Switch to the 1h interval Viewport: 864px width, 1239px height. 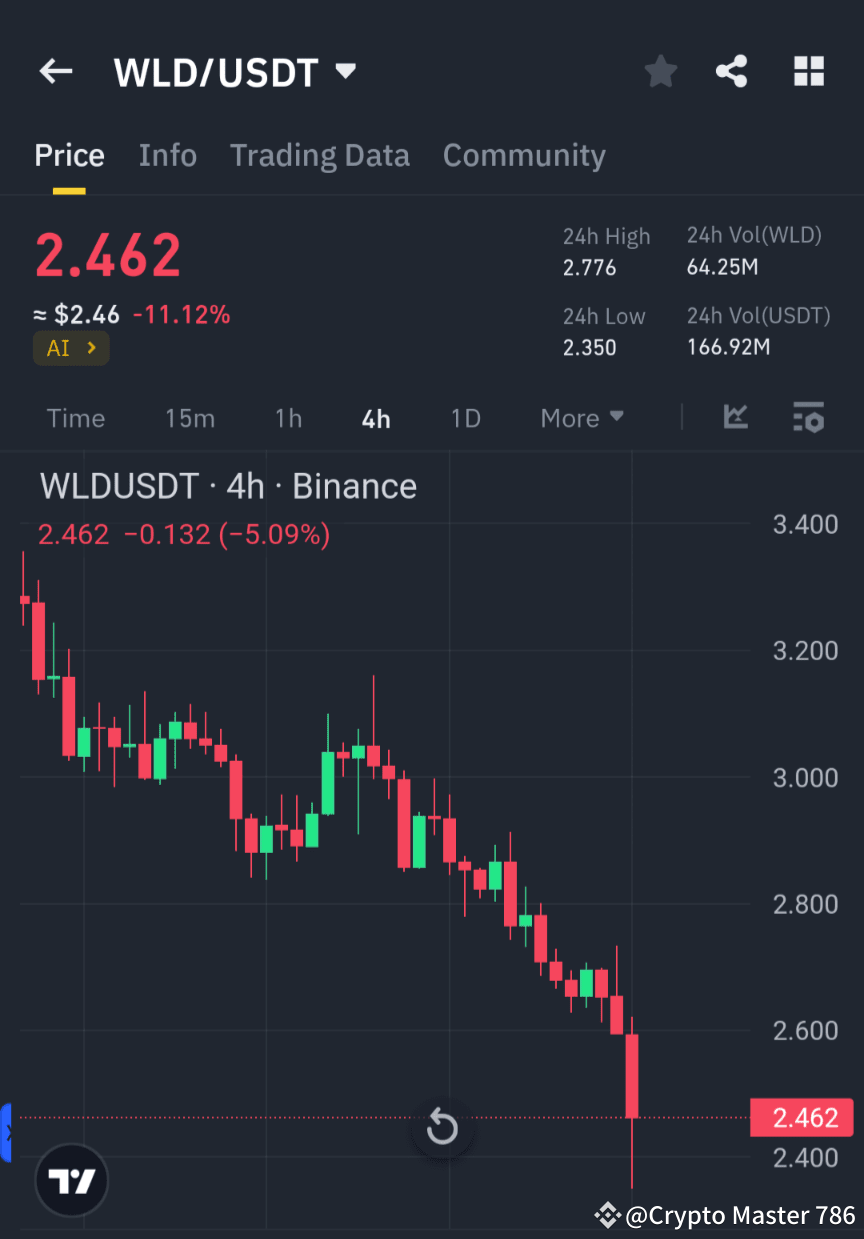point(288,418)
